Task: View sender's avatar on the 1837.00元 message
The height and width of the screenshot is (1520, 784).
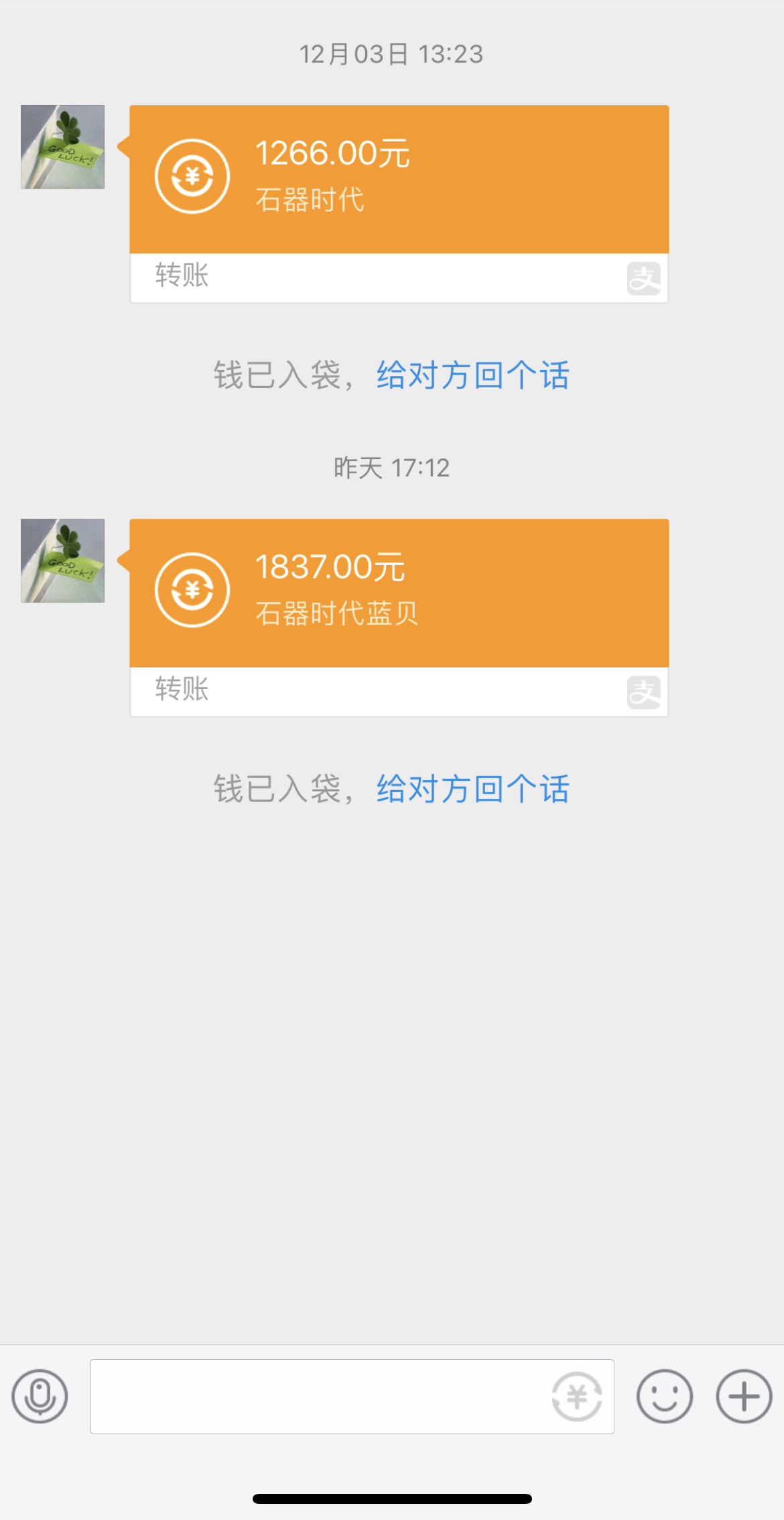Action: coord(62,560)
